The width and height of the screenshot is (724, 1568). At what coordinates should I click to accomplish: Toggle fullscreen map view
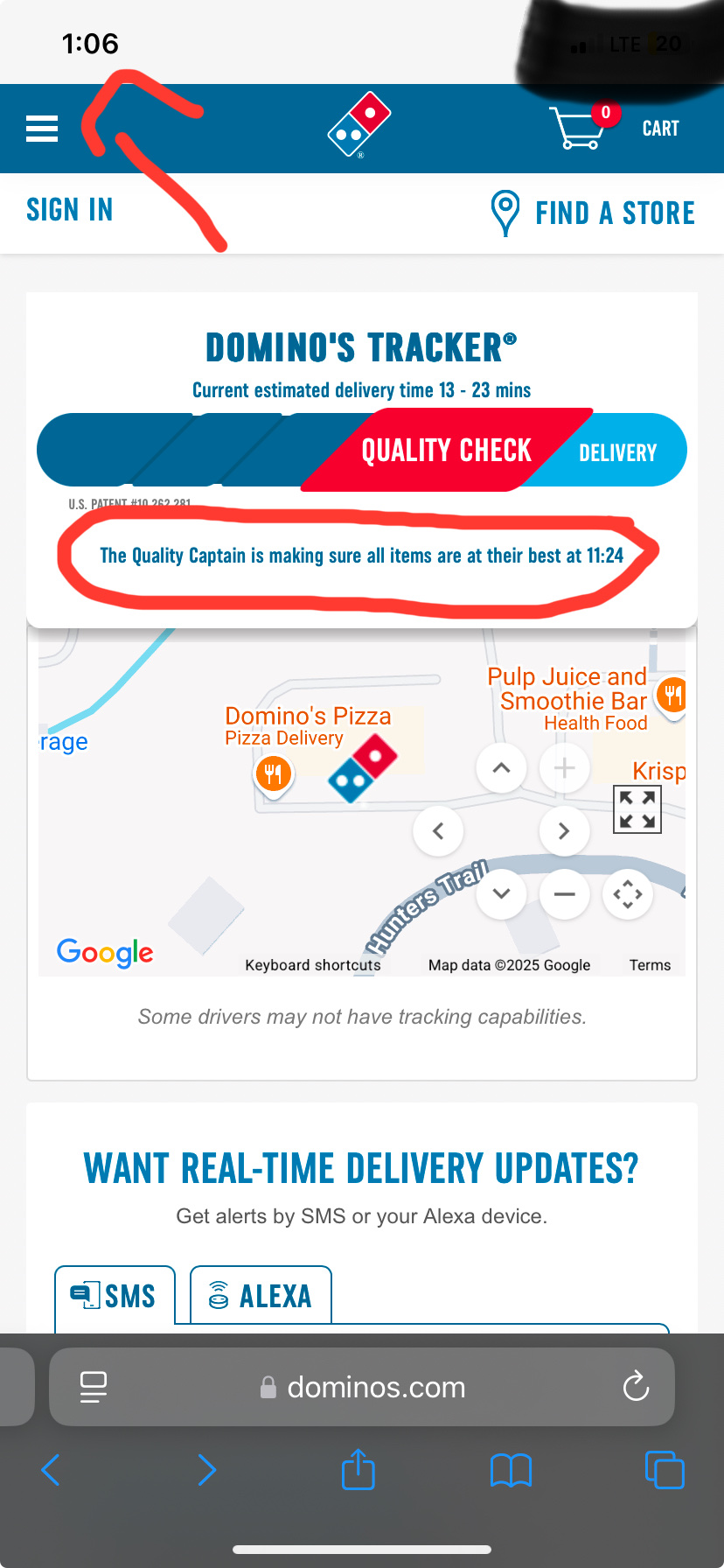(637, 809)
